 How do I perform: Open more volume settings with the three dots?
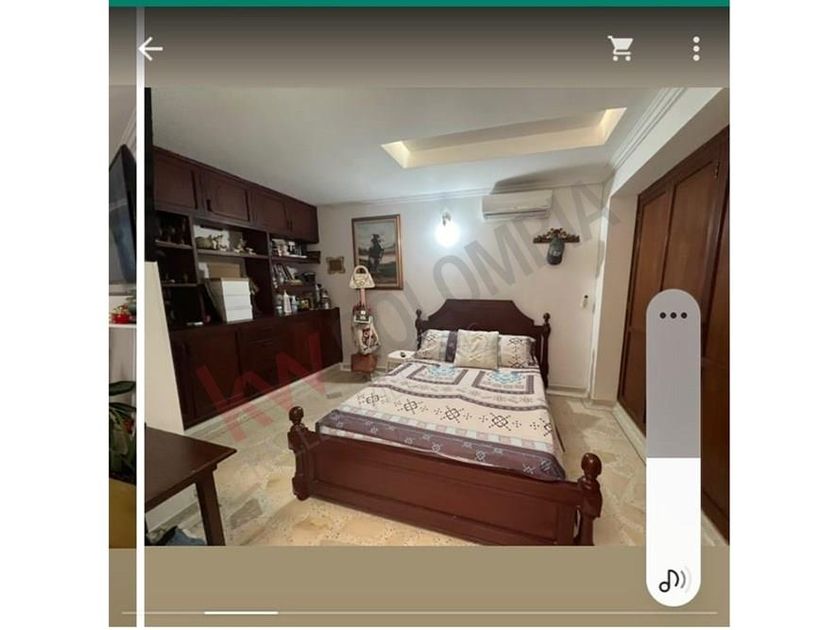point(673,315)
